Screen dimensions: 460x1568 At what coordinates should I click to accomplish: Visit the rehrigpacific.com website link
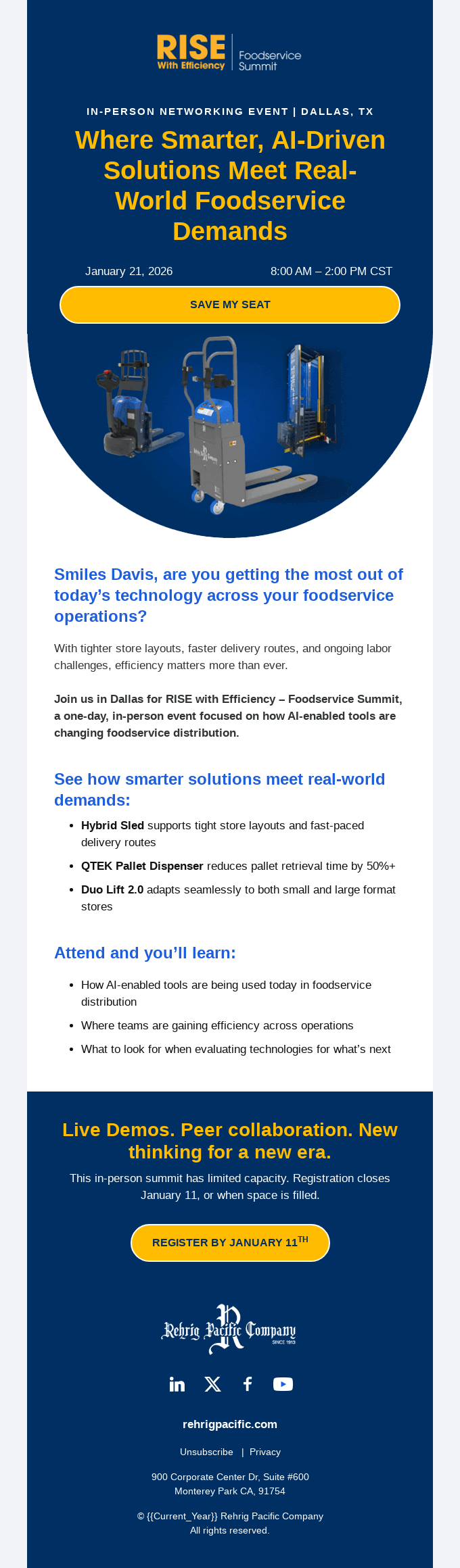point(230,1424)
